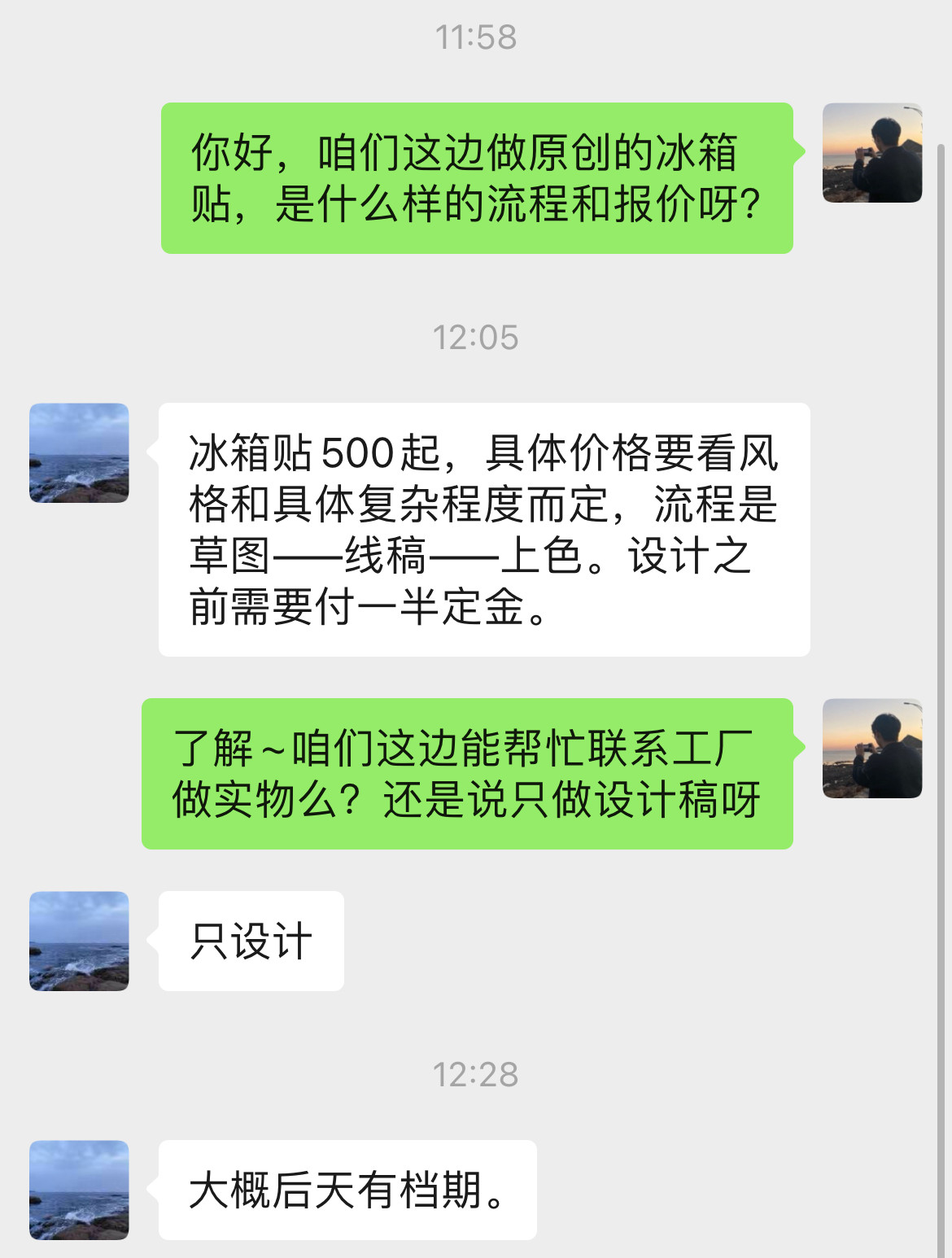Open contact avatar beside 大概后天有档期 message
This screenshot has height=1258, width=952.
[79, 1190]
